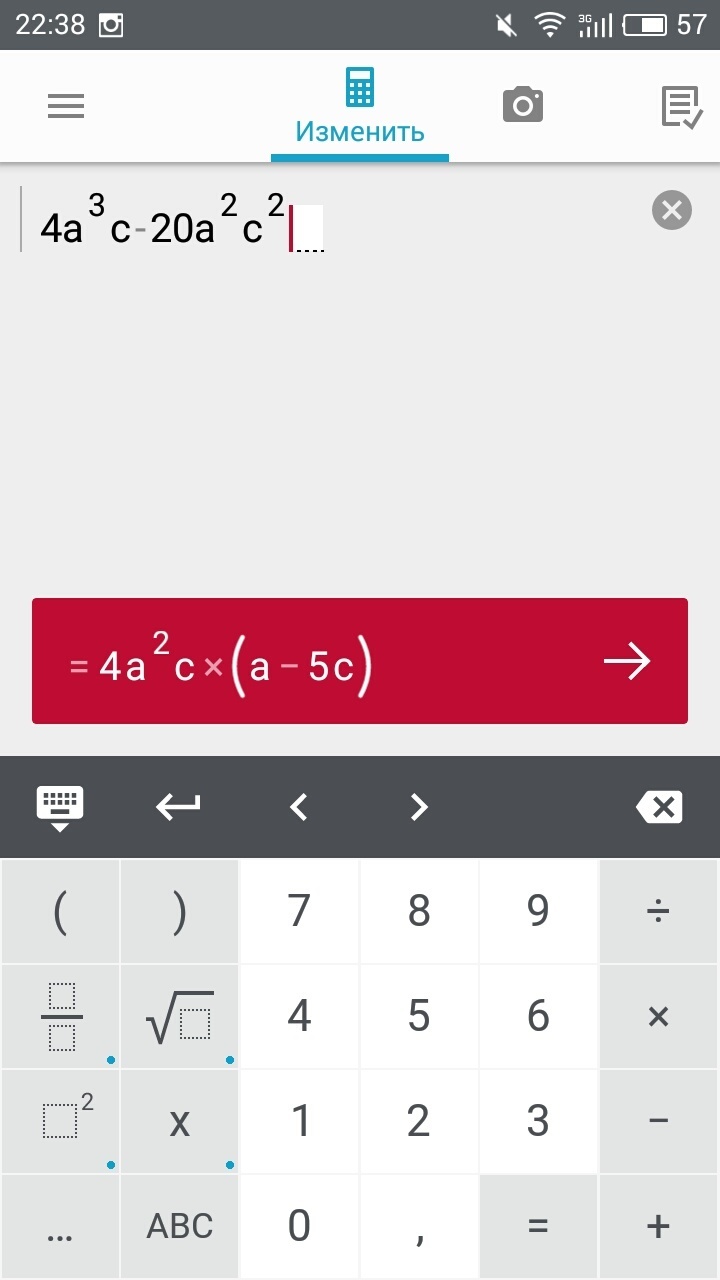The height and width of the screenshot is (1280, 720).
Task: Add a squared exponent
Action: [x=60, y=1121]
